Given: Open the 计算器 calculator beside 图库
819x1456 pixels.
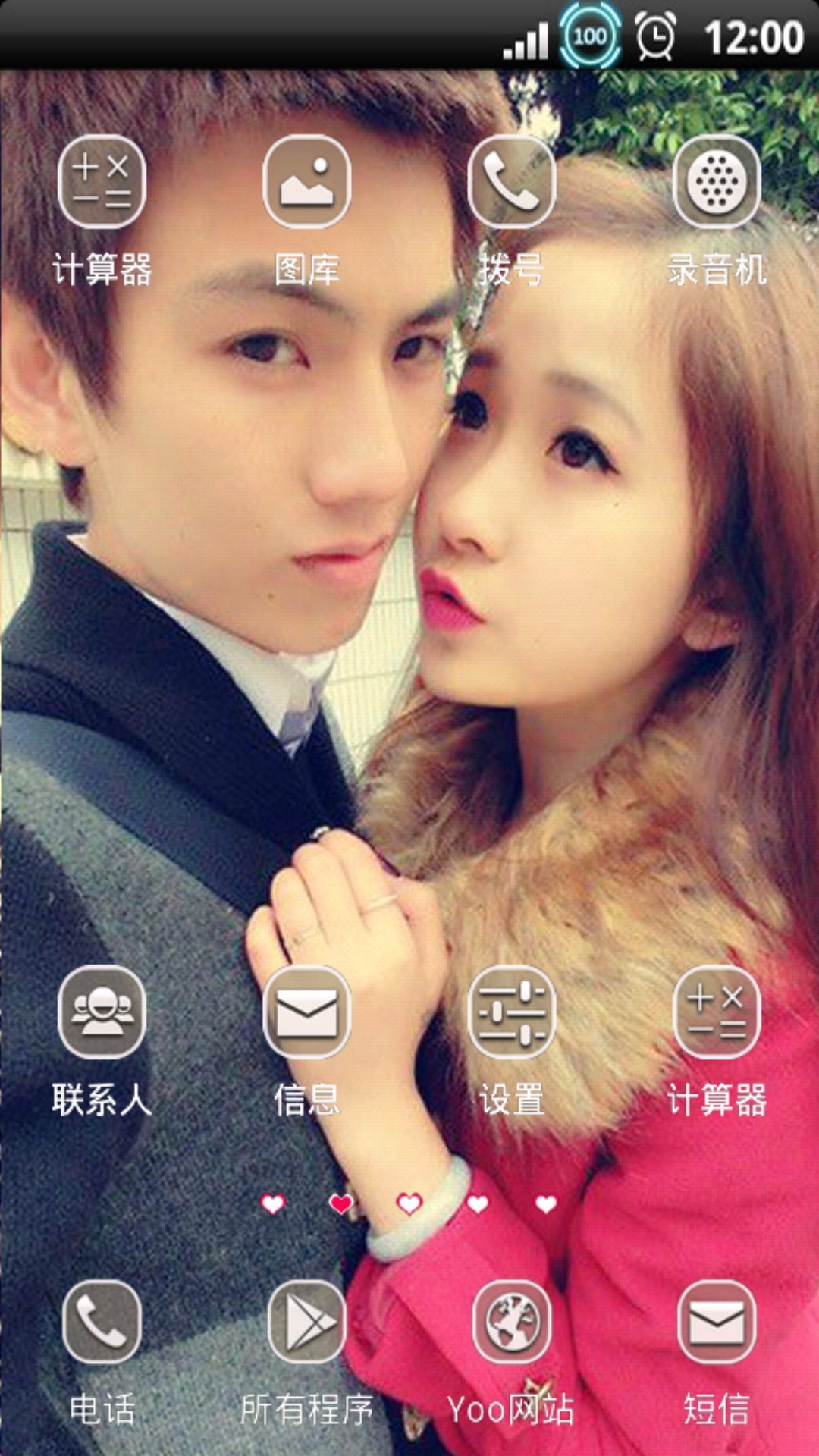Looking at the screenshot, I should click(102, 182).
